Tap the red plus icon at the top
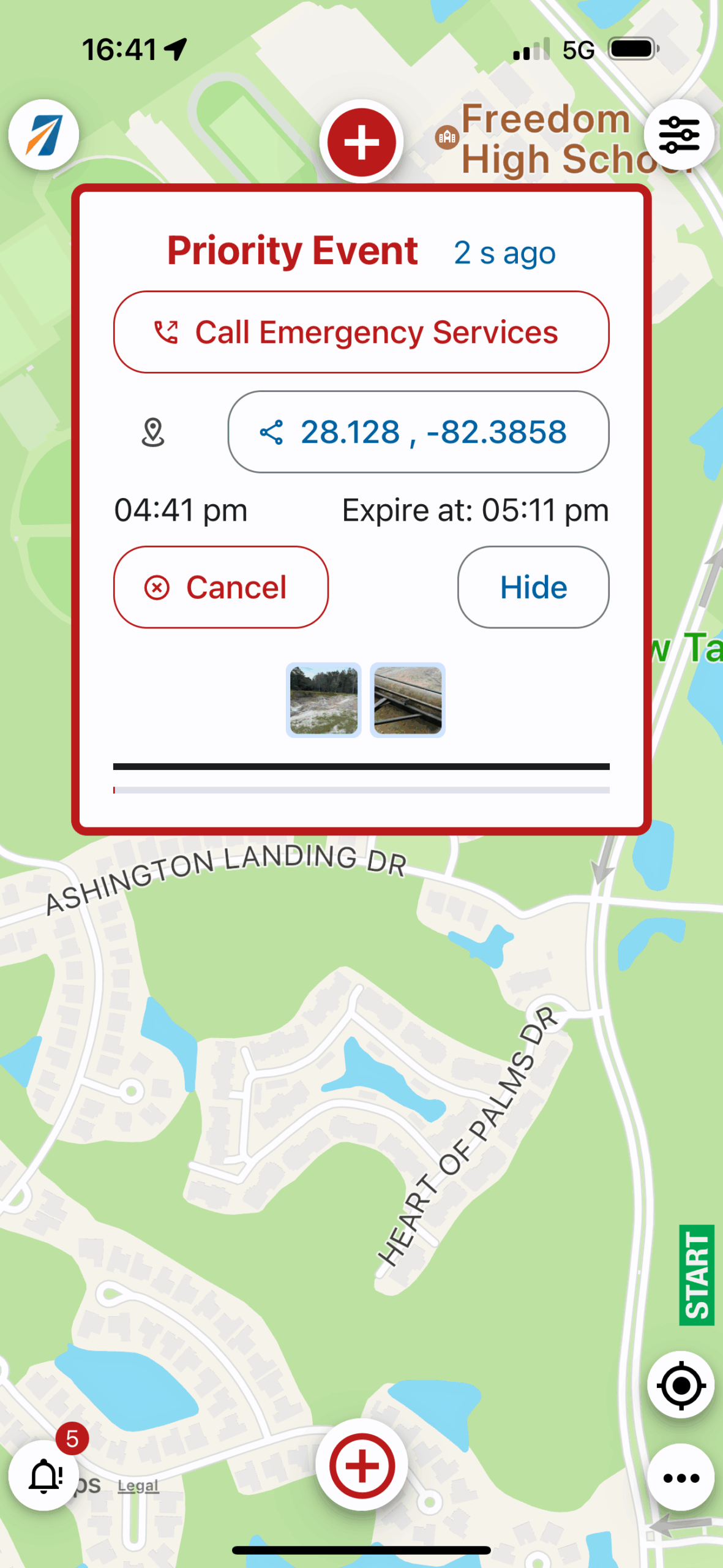Image resolution: width=723 pixels, height=1568 pixels. coord(362,142)
